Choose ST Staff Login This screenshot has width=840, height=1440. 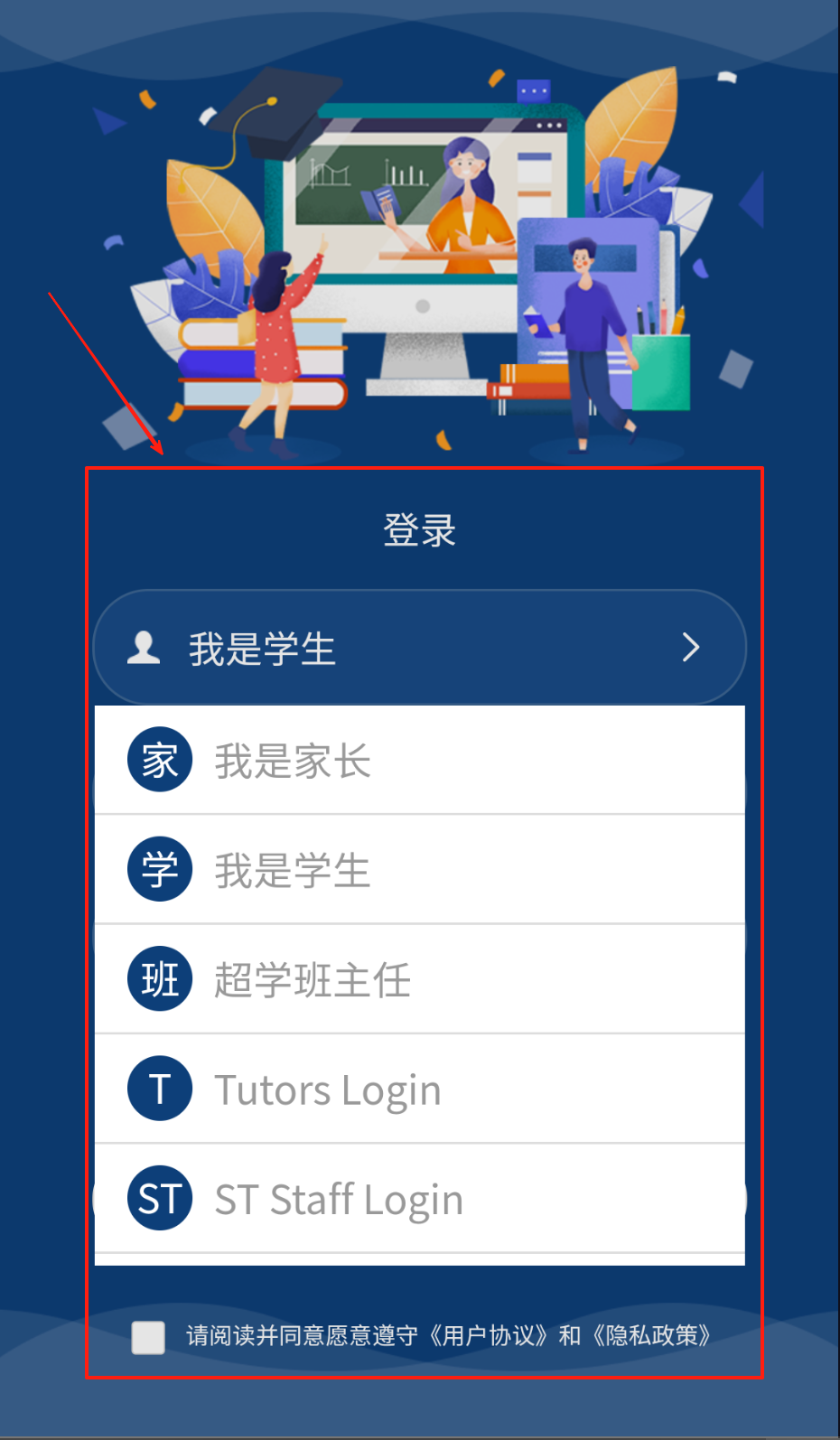[419, 1199]
